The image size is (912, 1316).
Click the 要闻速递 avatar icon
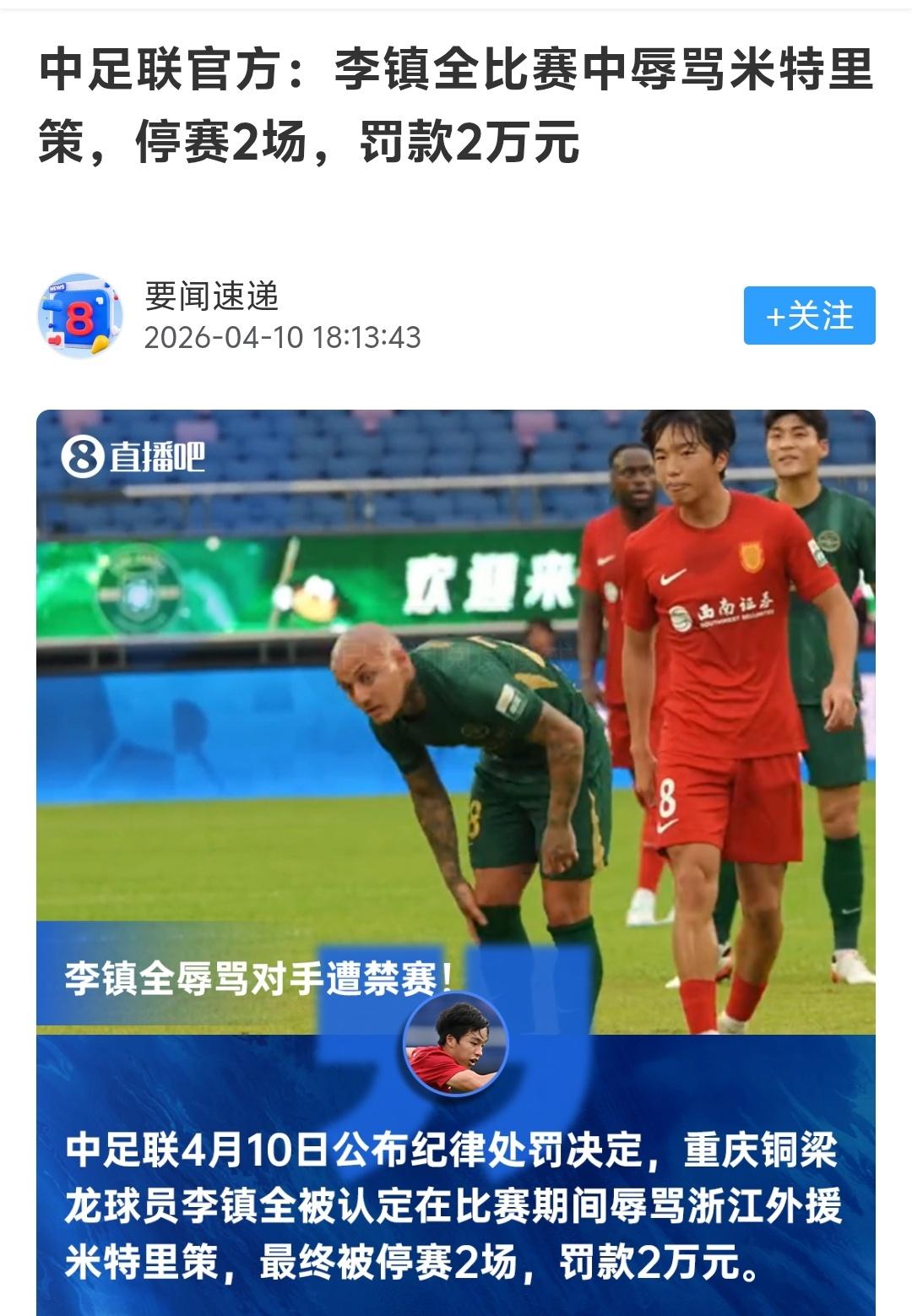(x=80, y=314)
